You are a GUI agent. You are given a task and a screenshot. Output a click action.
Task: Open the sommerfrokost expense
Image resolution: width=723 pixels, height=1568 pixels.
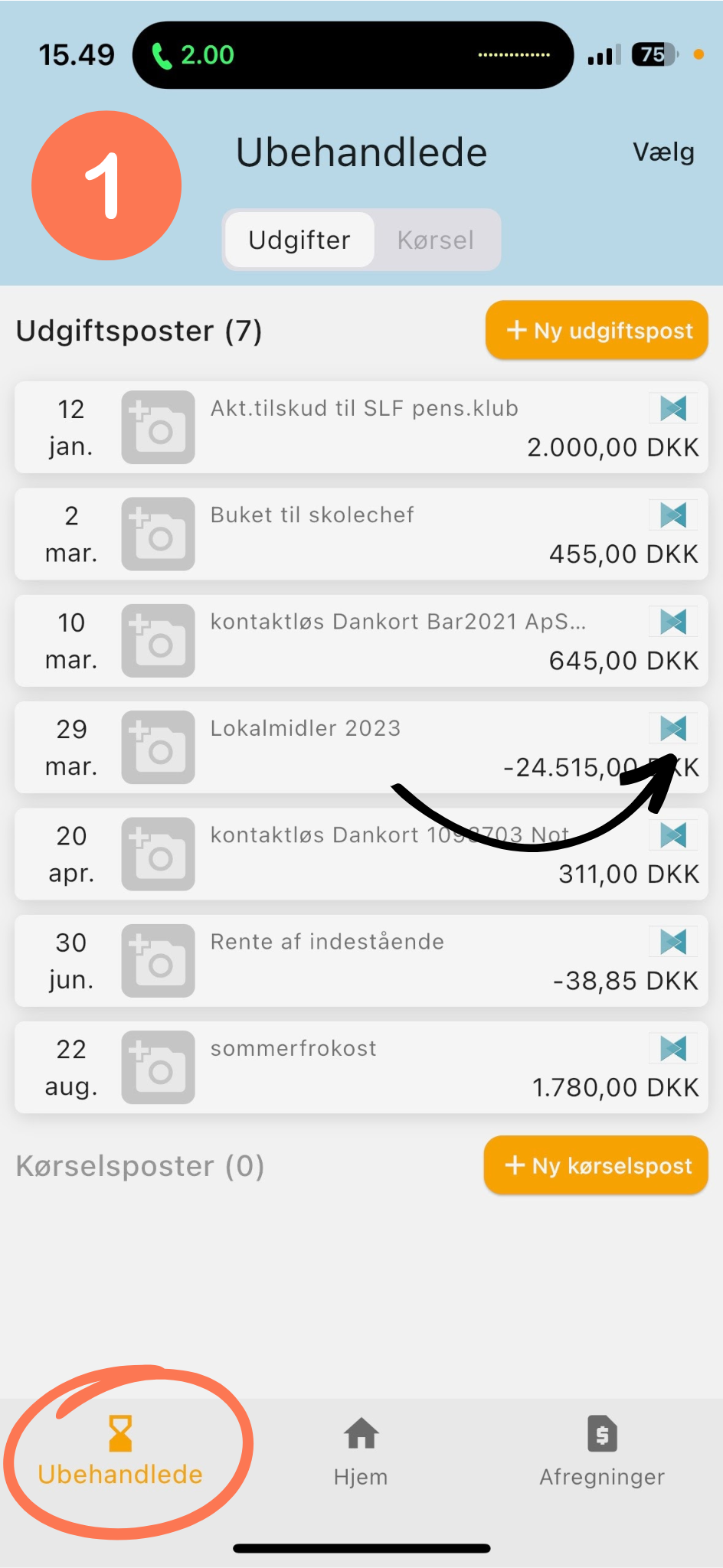pos(361,1067)
